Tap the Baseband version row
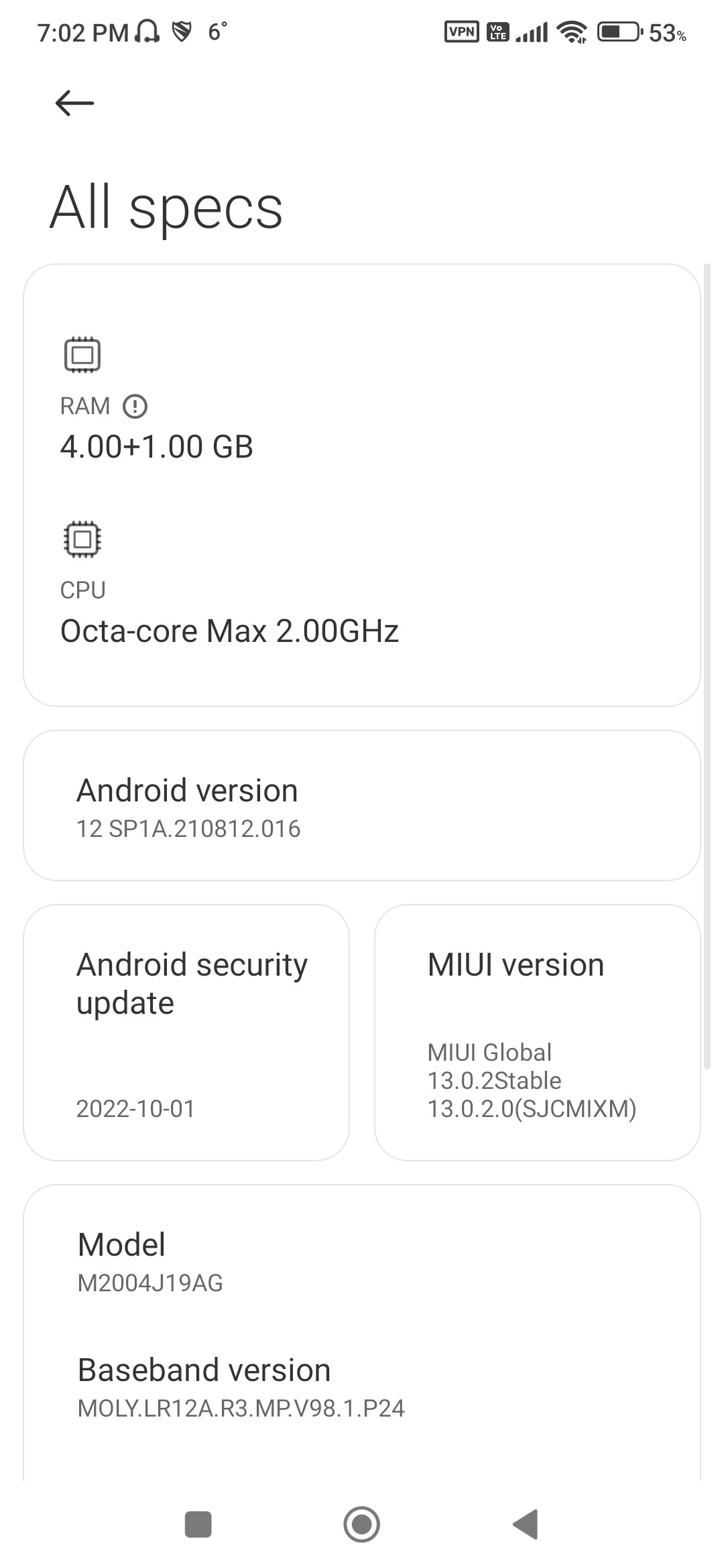Image resolution: width=724 pixels, height=1568 pixels. point(362,1387)
